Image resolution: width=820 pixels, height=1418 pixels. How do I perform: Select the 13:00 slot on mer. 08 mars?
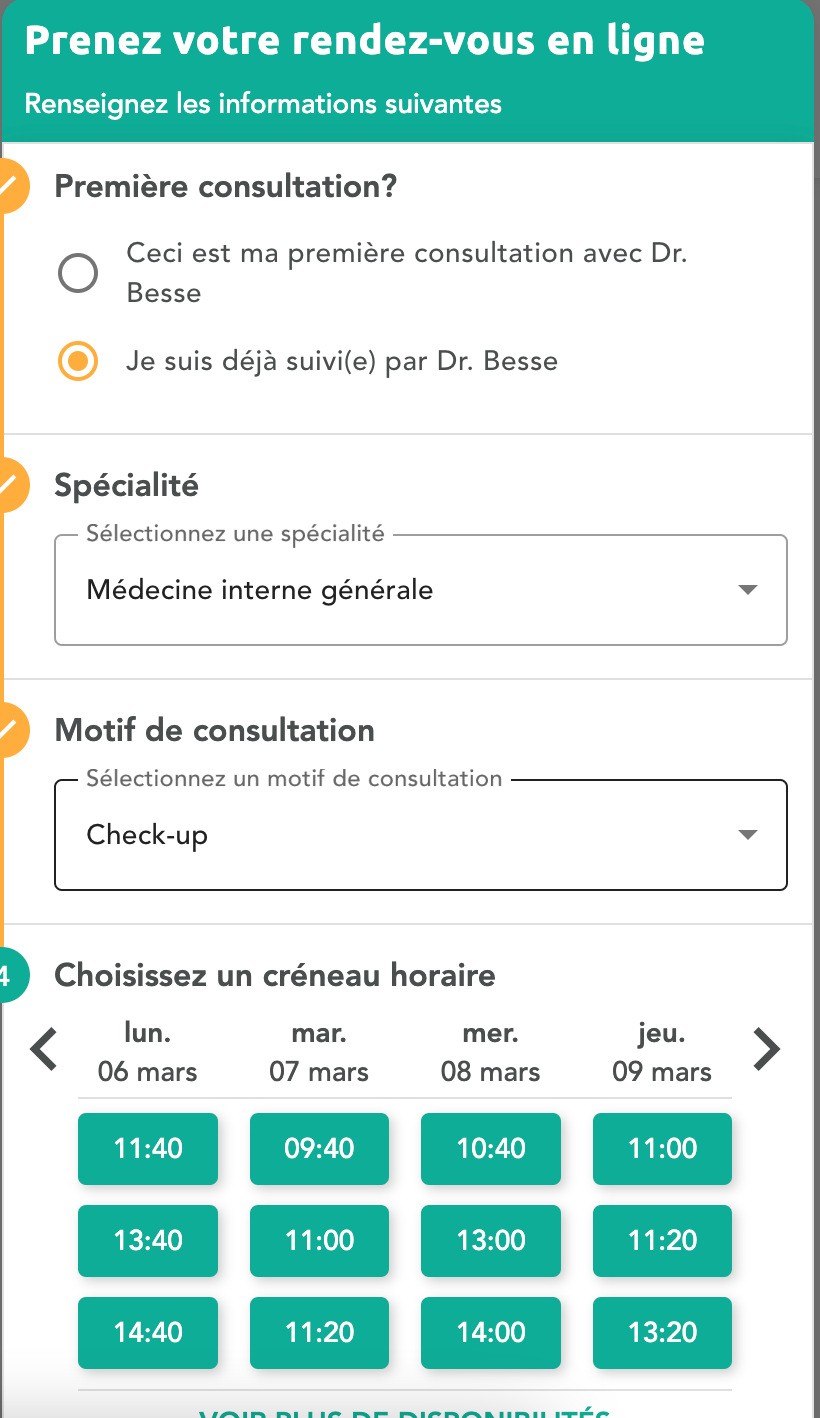point(491,1240)
